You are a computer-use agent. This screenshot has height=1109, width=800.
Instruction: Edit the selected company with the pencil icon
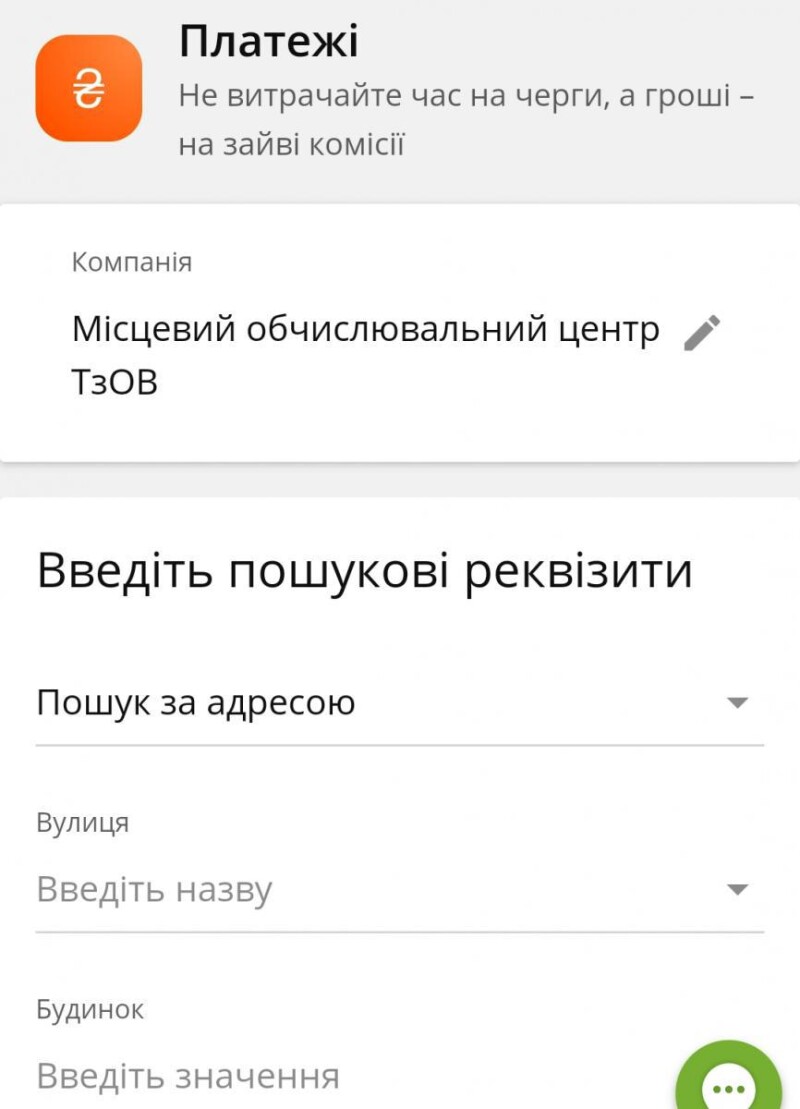click(x=702, y=333)
